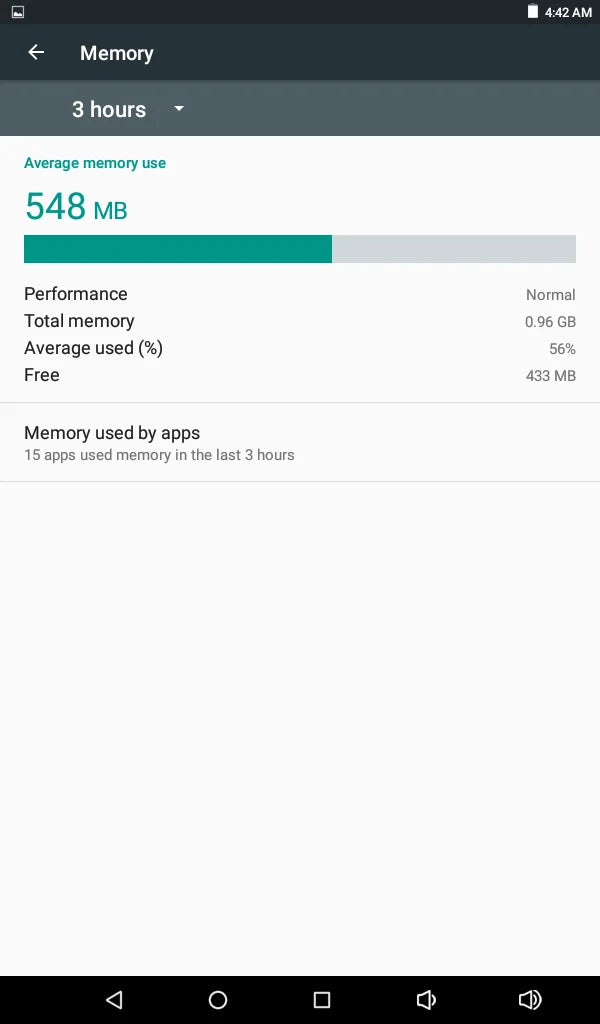
Task: Open the 3 hours time range dropdown
Action: pos(128,109)
